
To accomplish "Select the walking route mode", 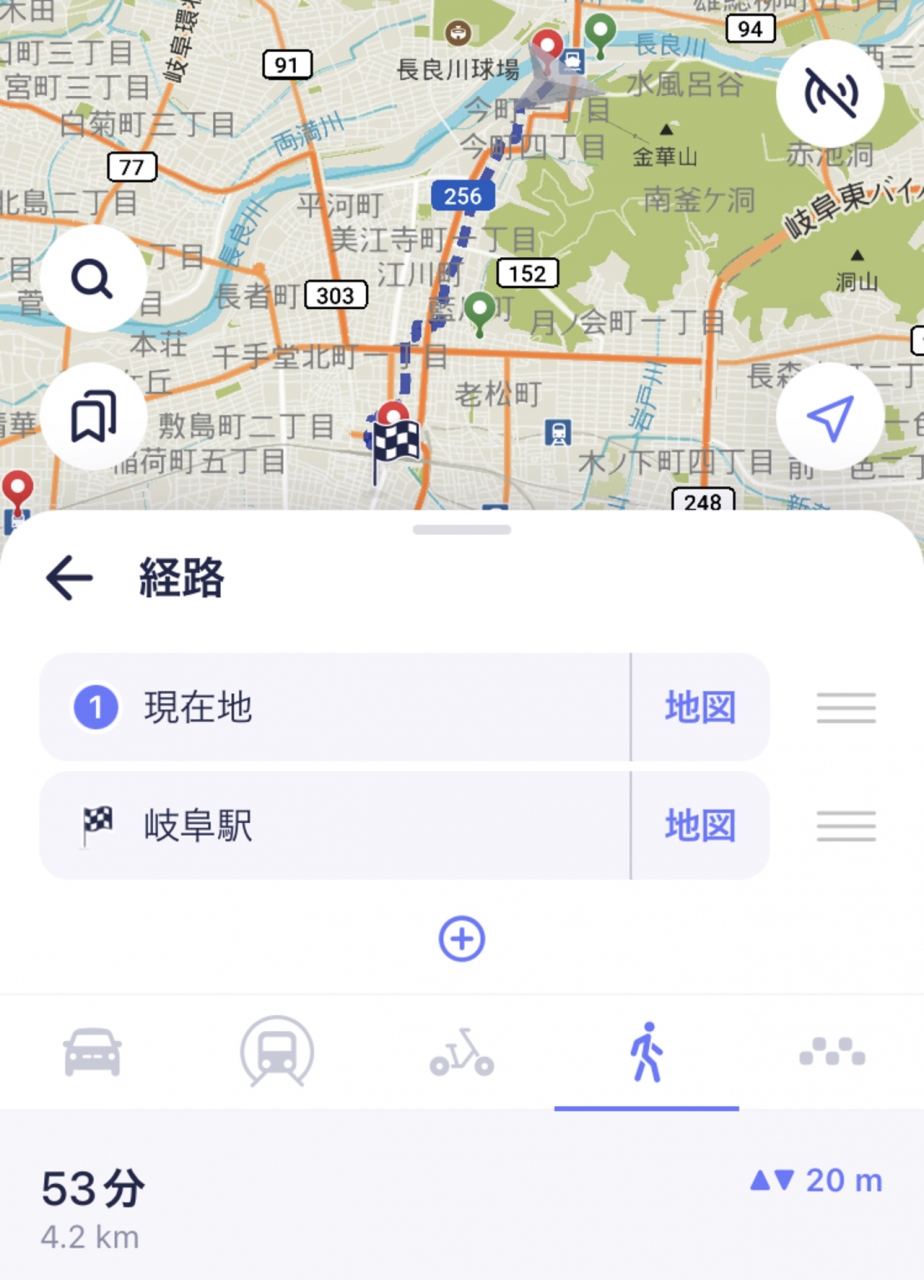I will pyautogui.click(x=647, y=1053).
